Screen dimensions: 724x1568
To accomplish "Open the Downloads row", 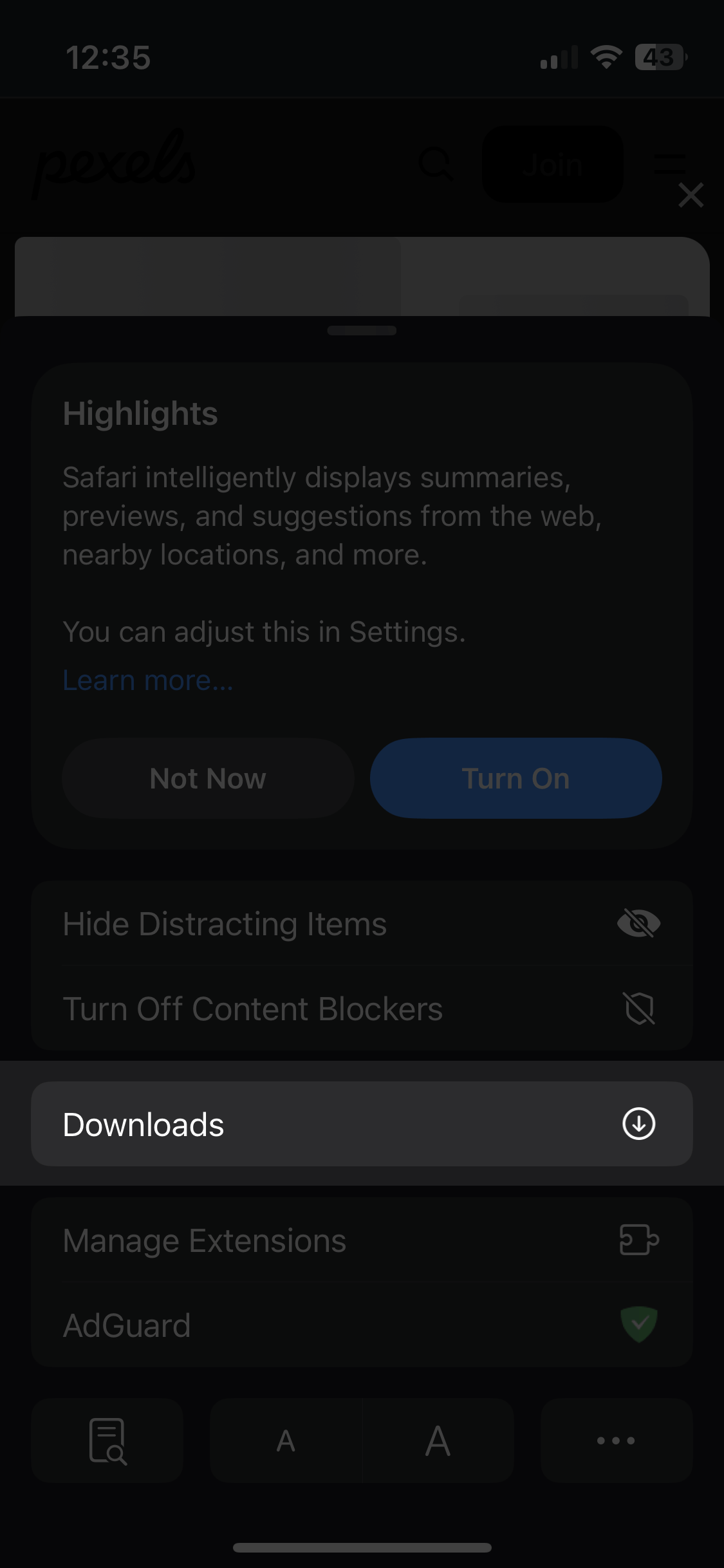I will click(362, 1124).
